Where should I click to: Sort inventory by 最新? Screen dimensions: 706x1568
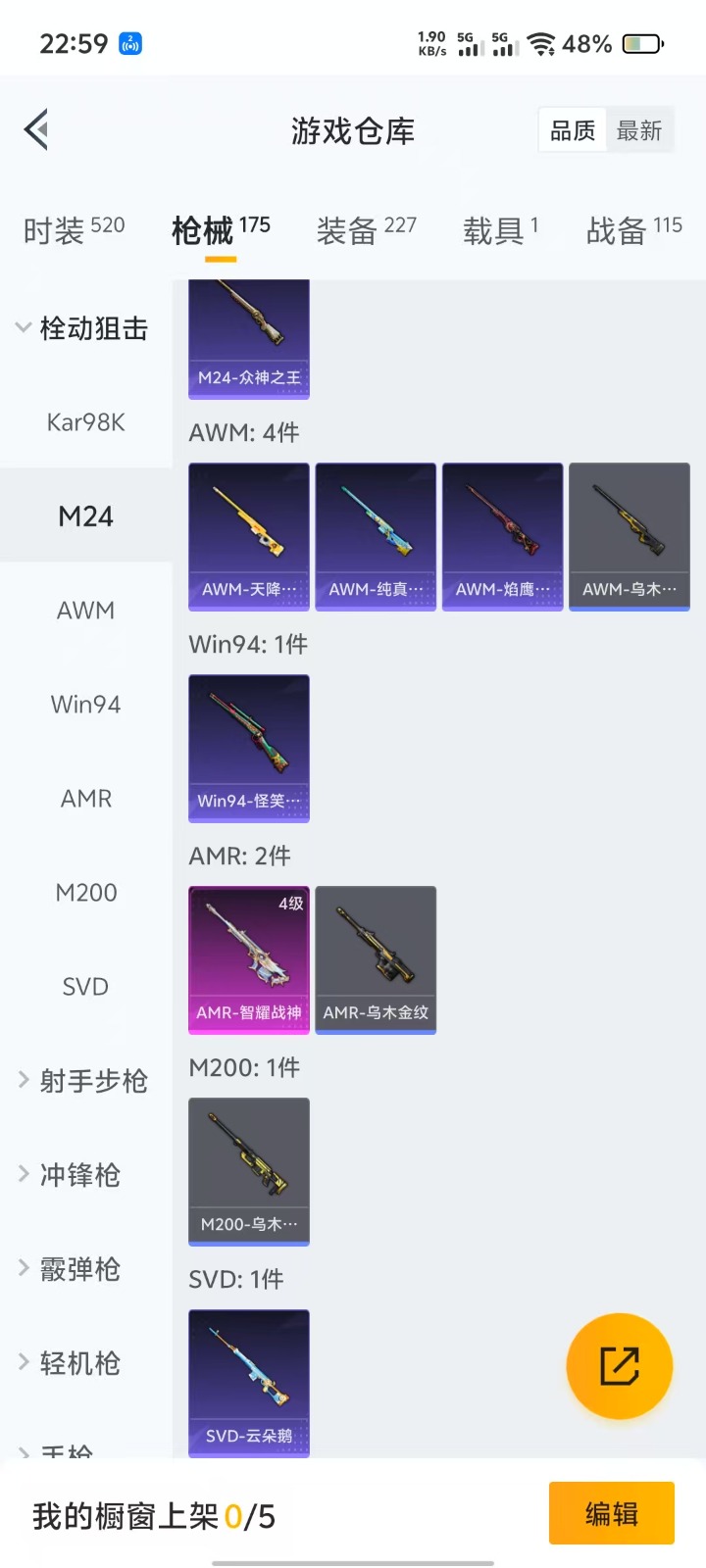[639, 130]
